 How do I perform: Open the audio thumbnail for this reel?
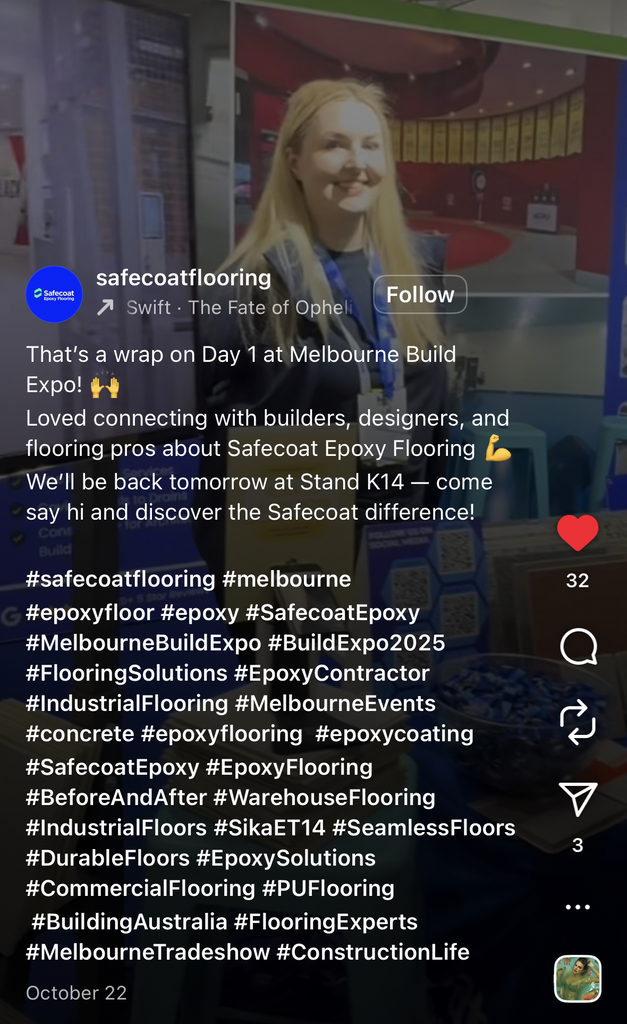(578, 979)
